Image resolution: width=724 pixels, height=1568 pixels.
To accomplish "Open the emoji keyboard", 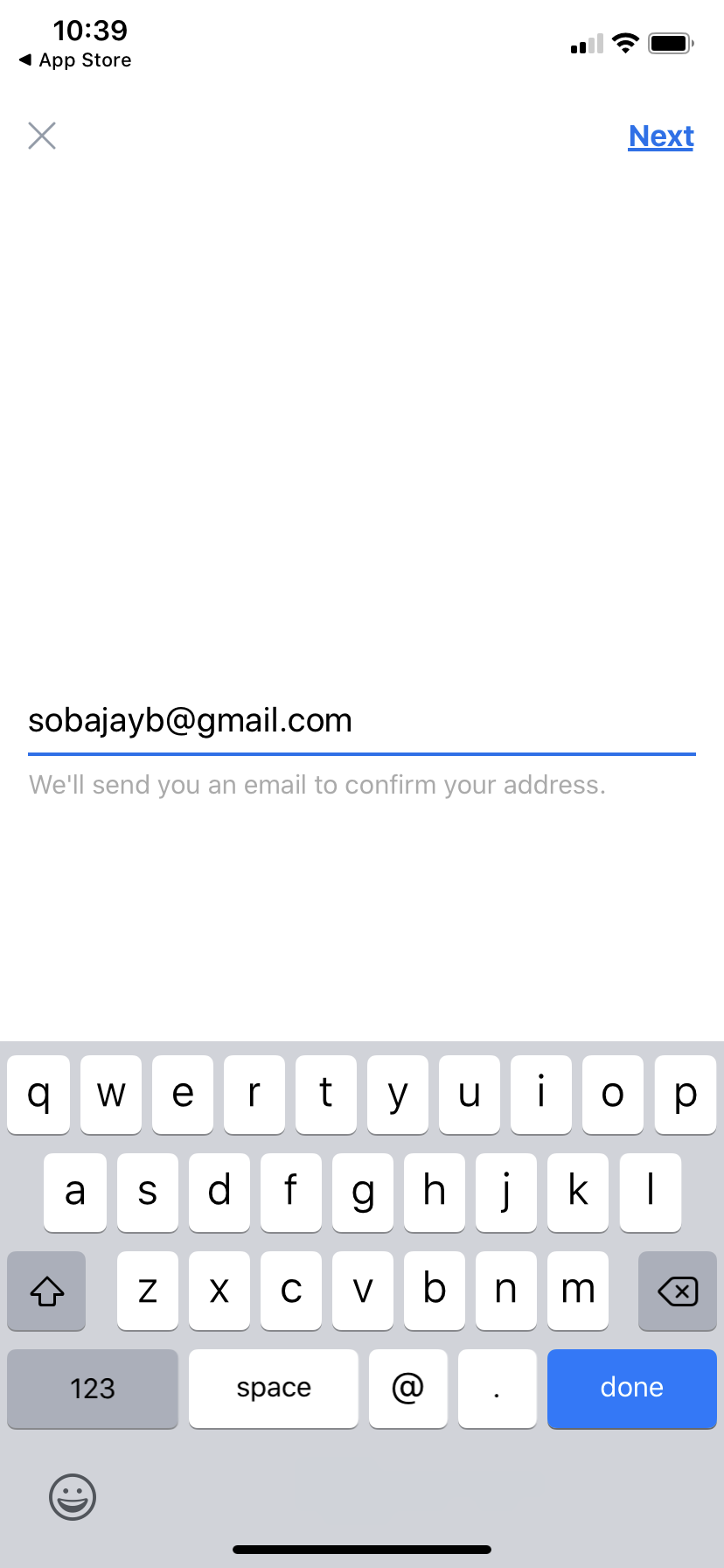I will pos(73,1497).
